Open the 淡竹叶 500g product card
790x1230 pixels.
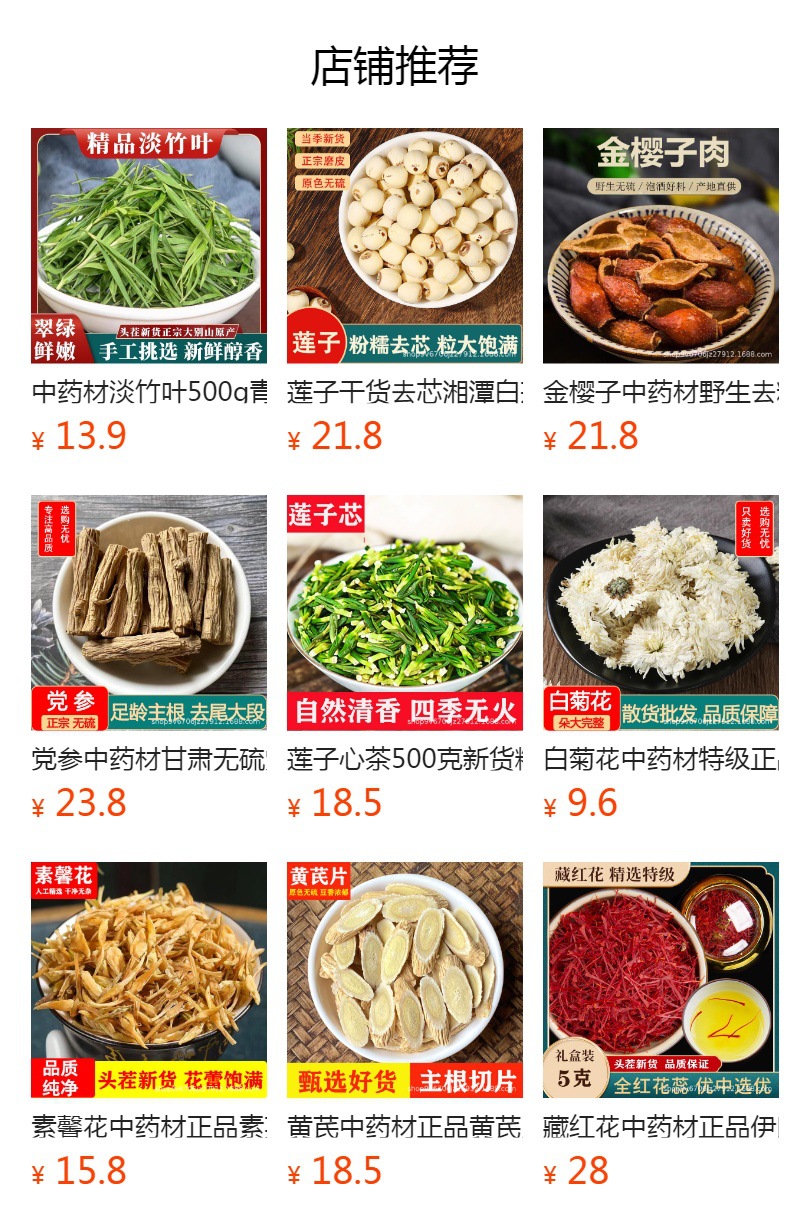(x=149, y=246)
